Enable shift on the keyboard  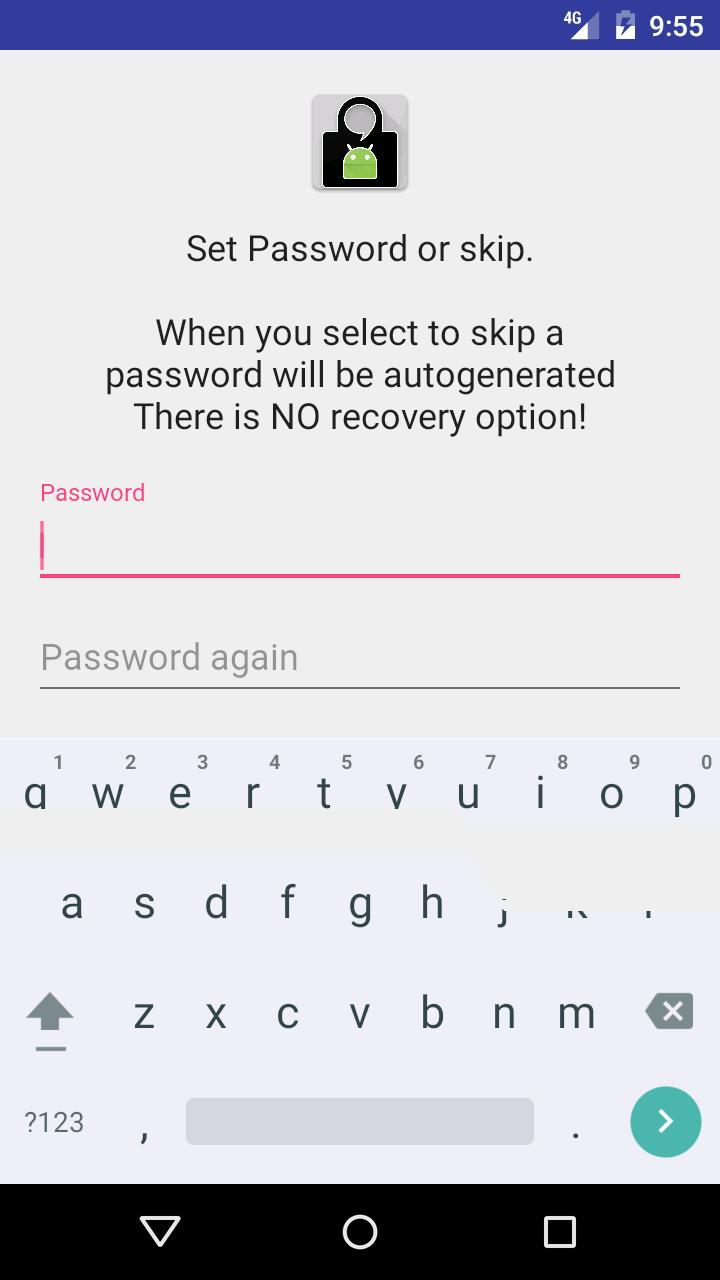tap(50, 1018)
